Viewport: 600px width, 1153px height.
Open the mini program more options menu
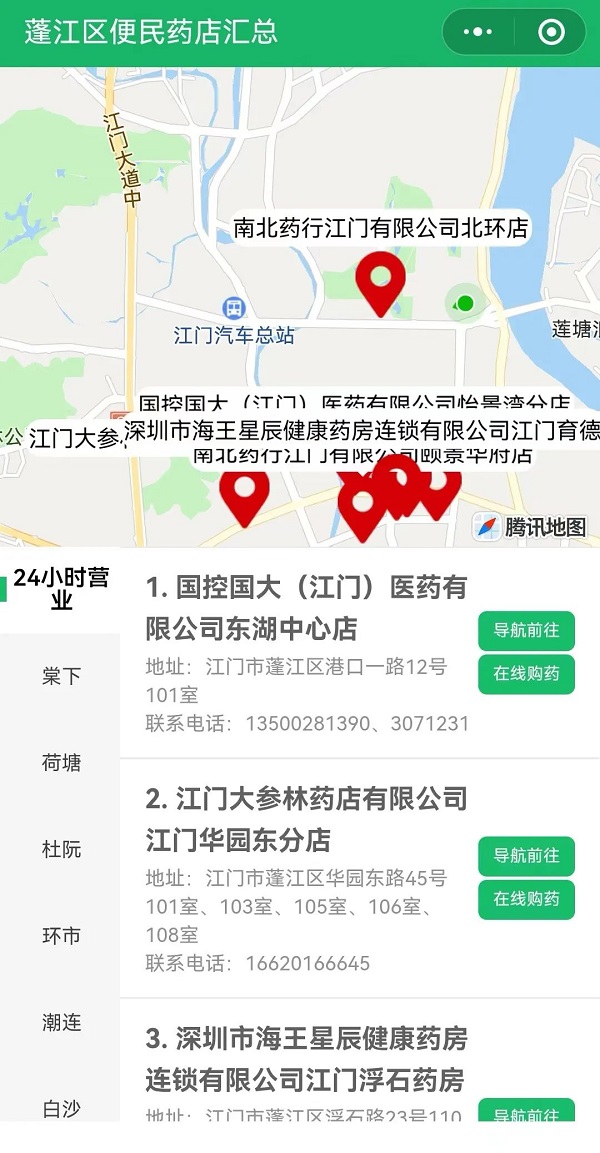click(x=478, y=32)
